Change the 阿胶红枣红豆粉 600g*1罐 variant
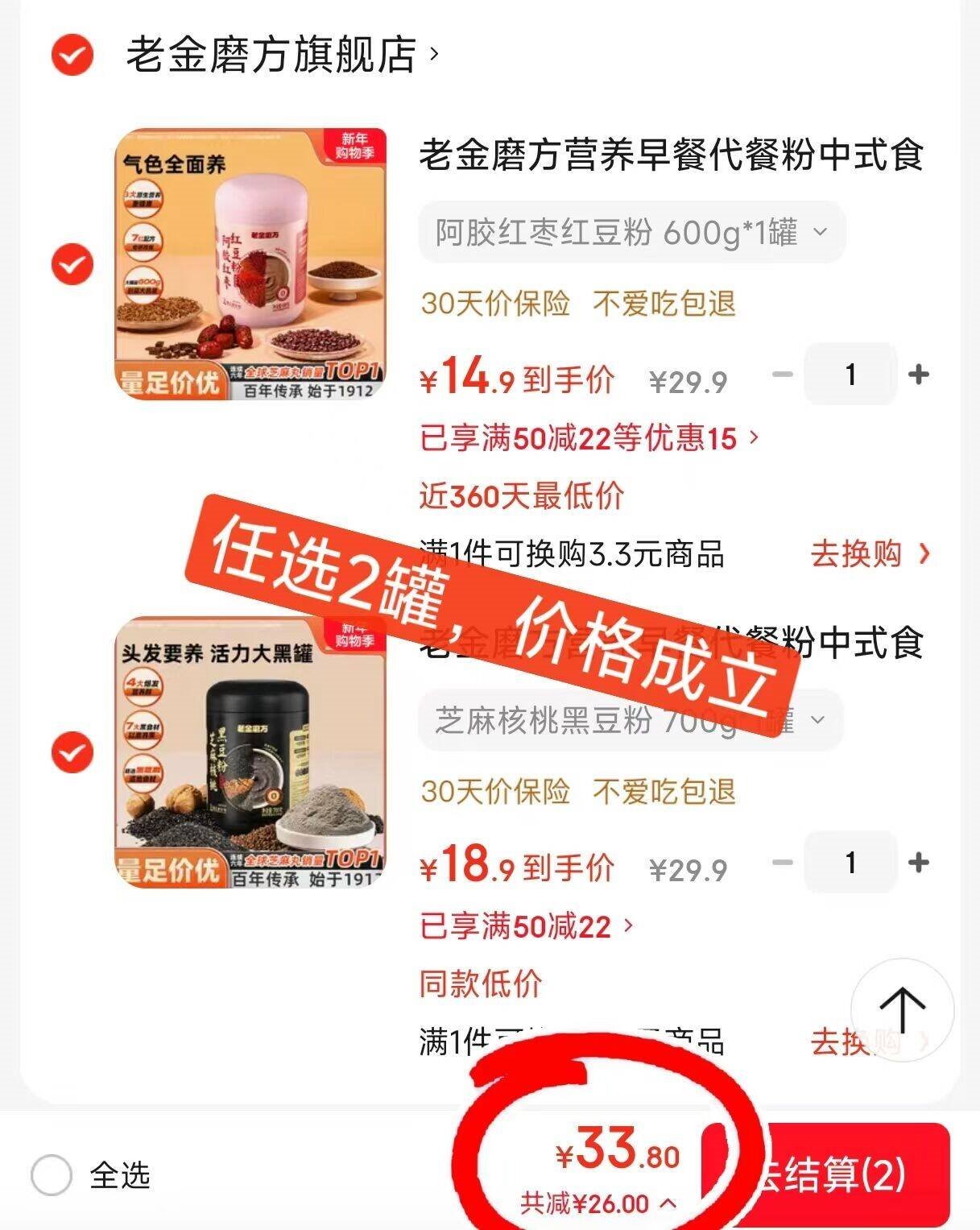The image size is (980, 1230). click(x=631, y=233)
